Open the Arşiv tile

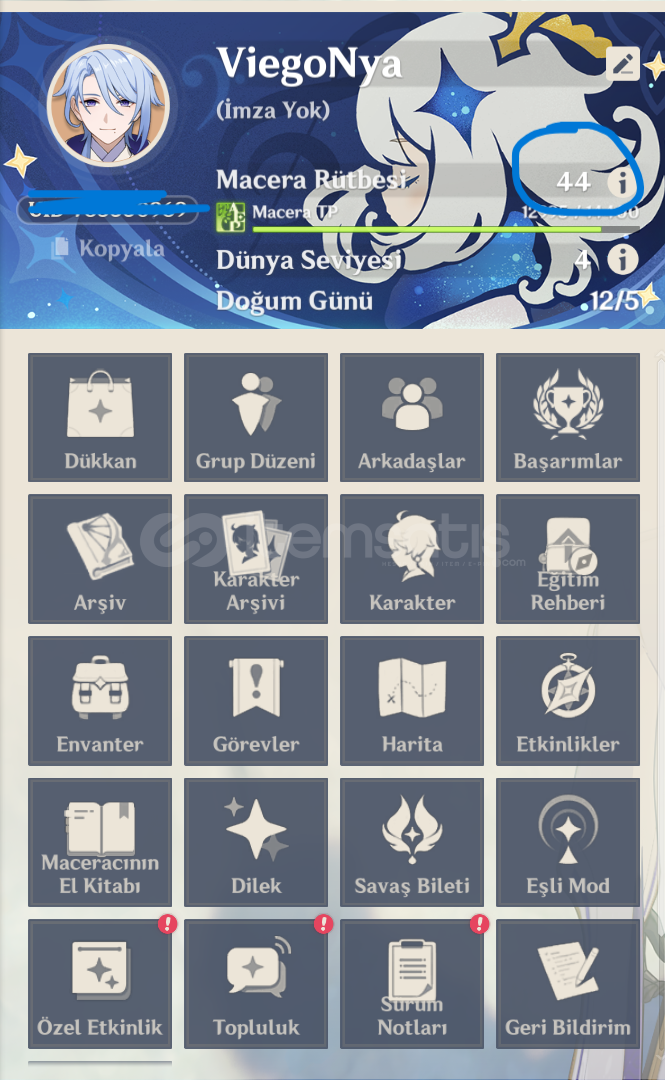tap(100, 559)
